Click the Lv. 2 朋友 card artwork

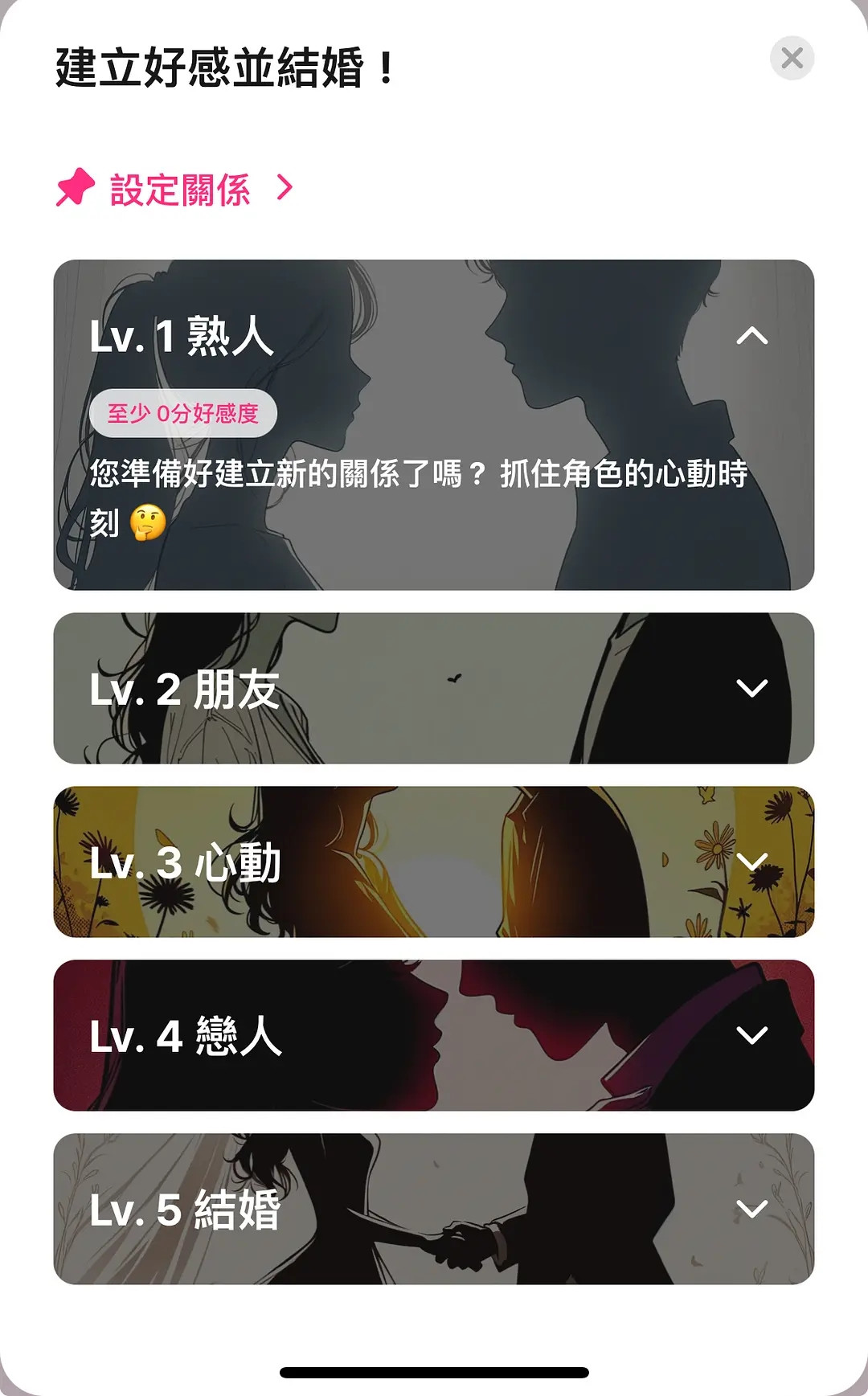point(434,688)
